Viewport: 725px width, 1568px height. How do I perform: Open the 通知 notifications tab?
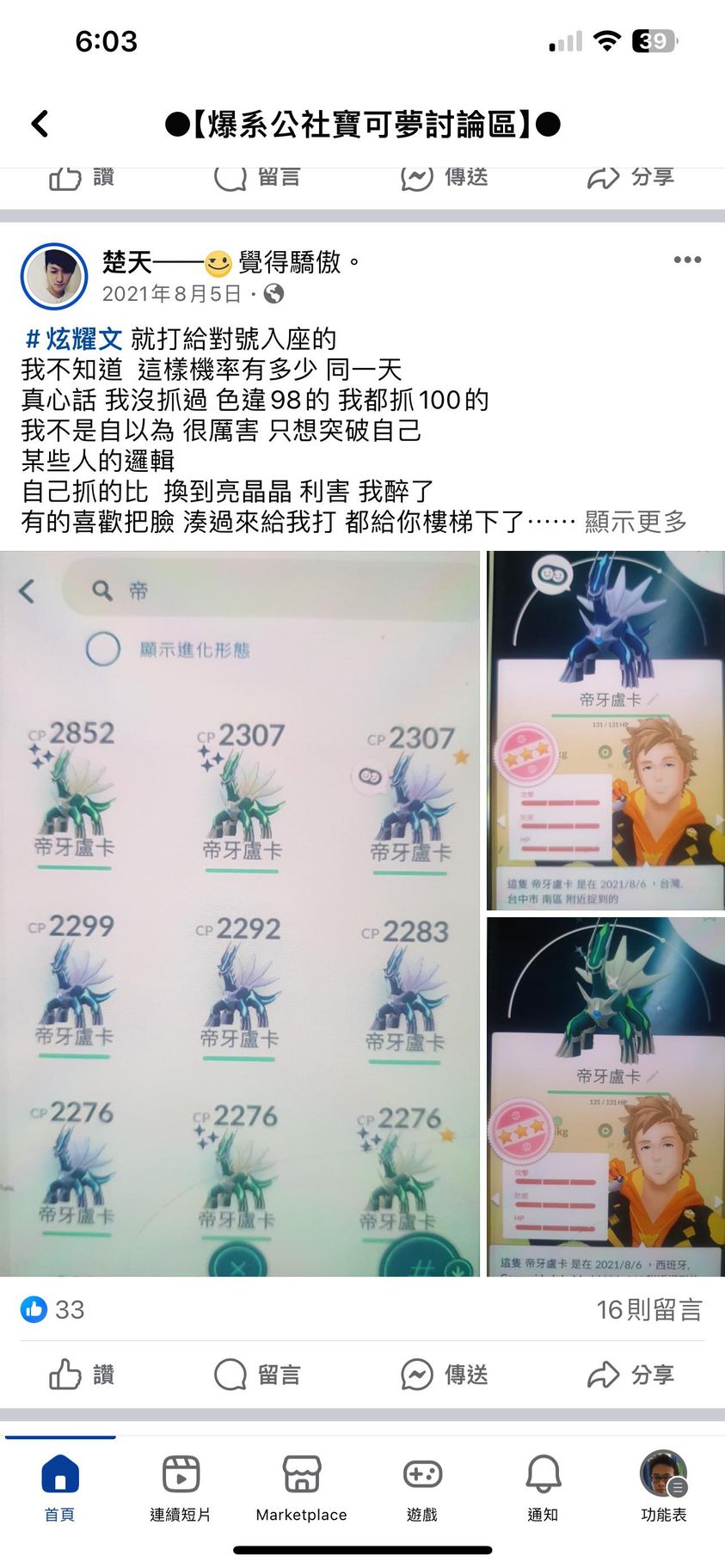coord(543,1487)
